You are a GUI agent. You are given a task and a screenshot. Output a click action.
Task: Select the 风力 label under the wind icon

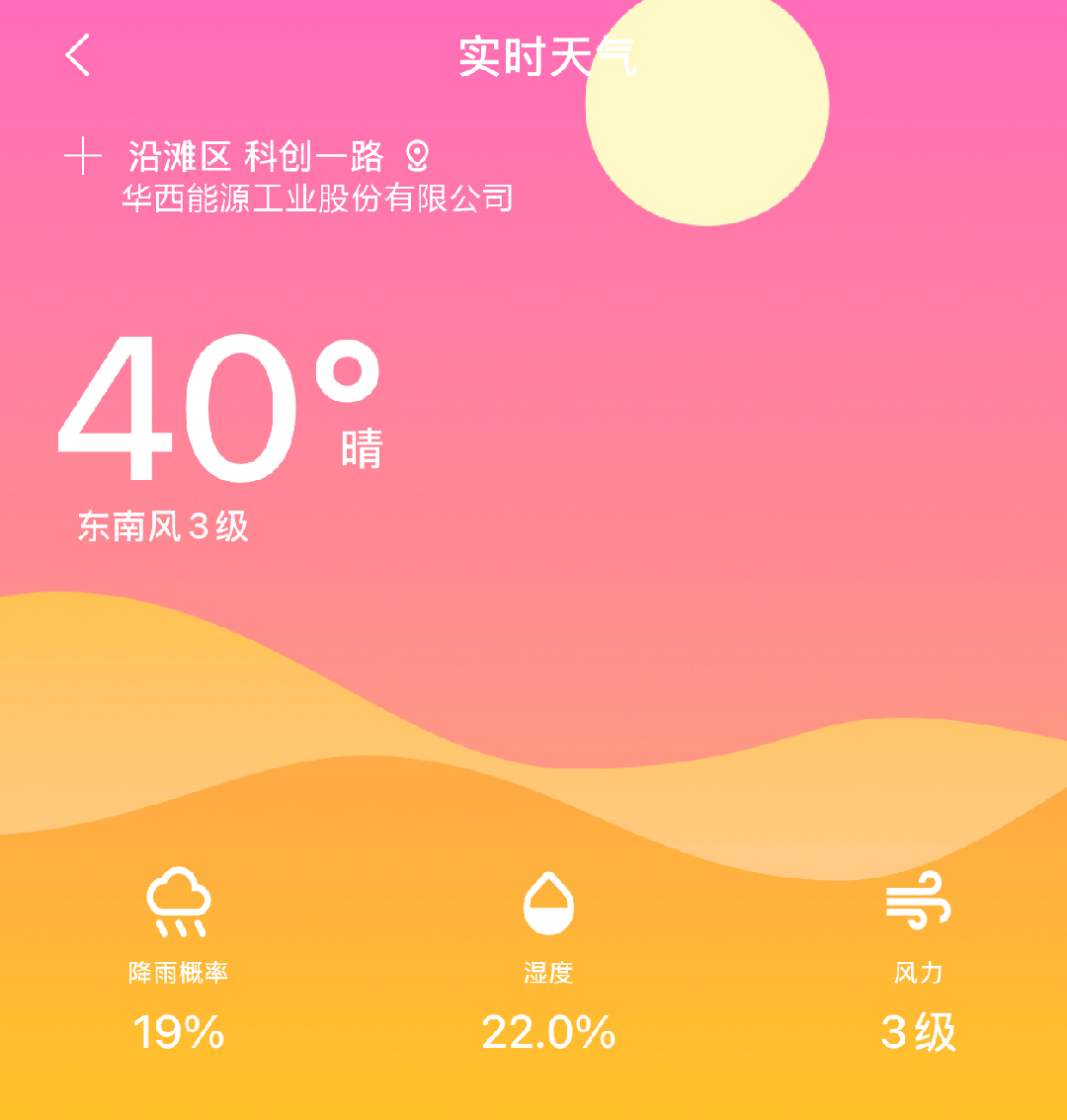pyautogui.click(x=919, y=971)
